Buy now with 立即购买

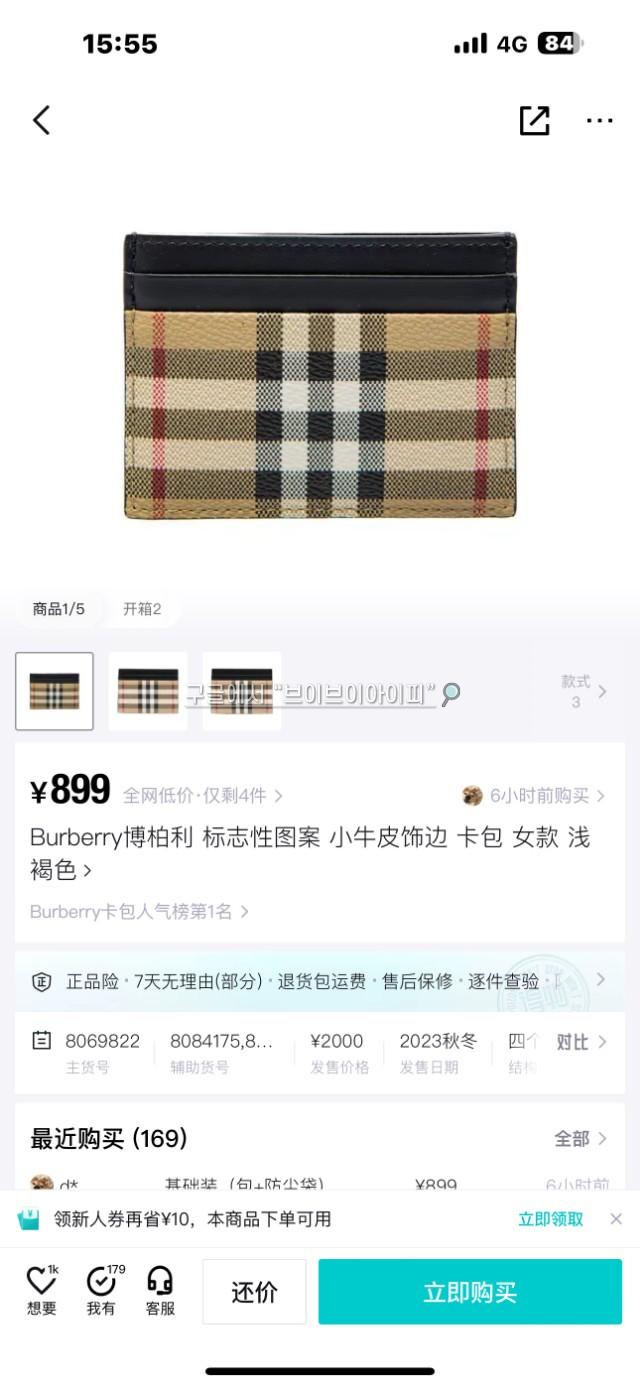[x=470, y=1292]
